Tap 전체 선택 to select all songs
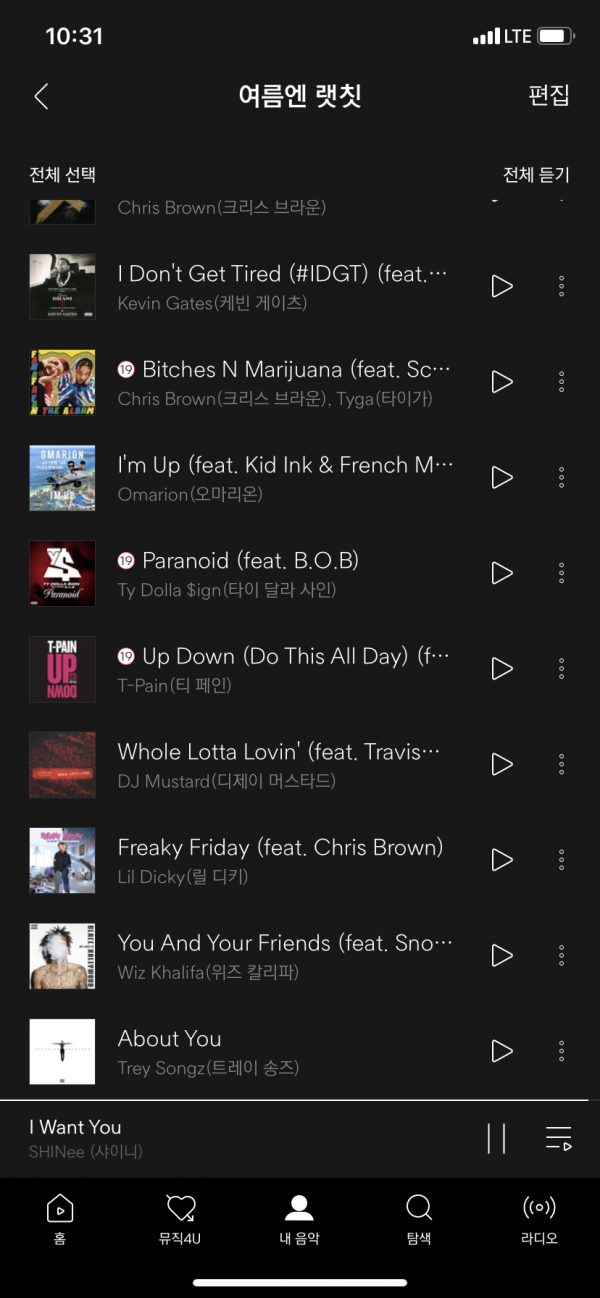The height and width of the screenshot is (1298, 600). point(63,175)
